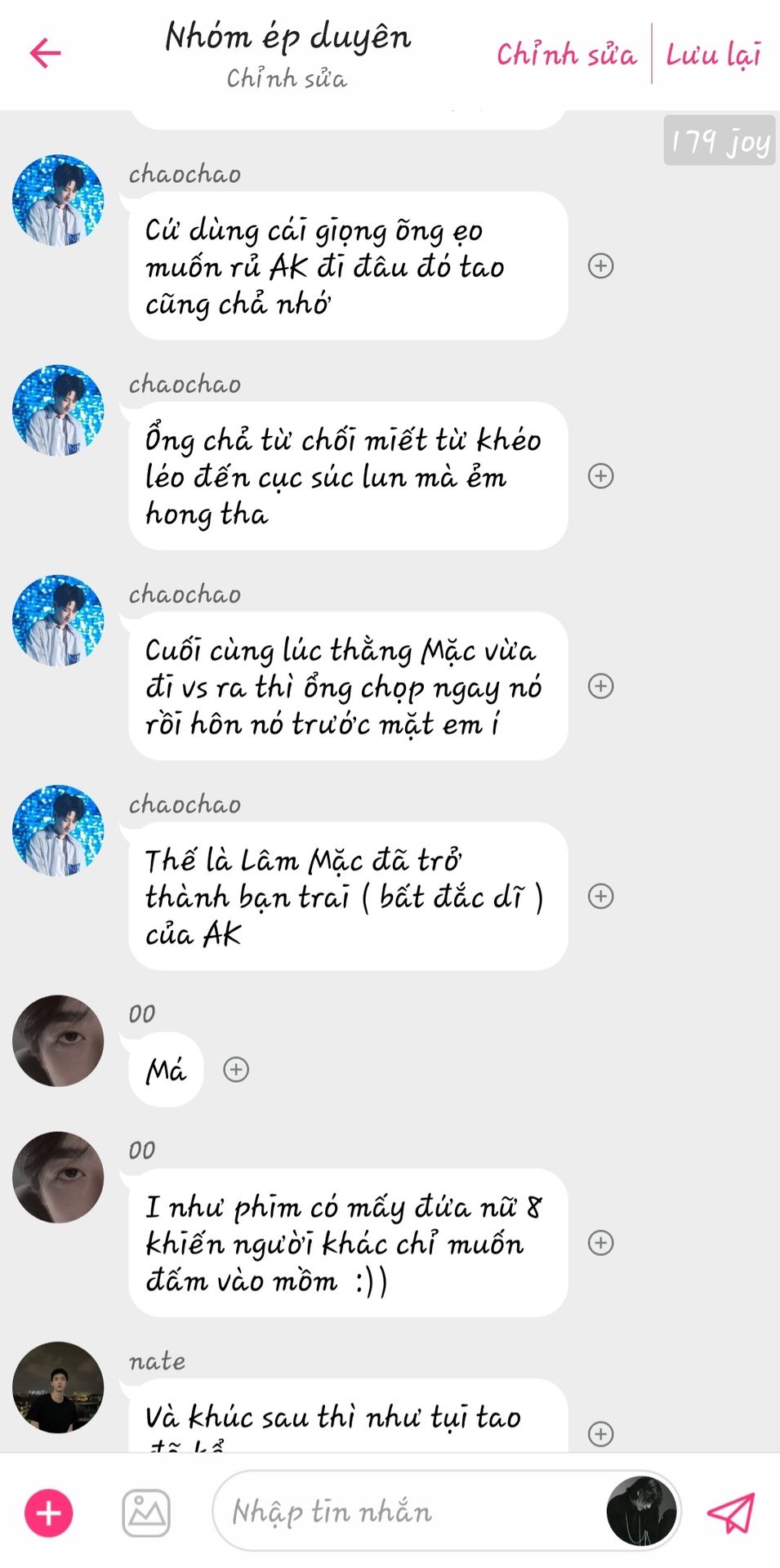Open the pink add button at bottom
The width and height of the screenshot is (780, 1568).
click(49, 1512)
